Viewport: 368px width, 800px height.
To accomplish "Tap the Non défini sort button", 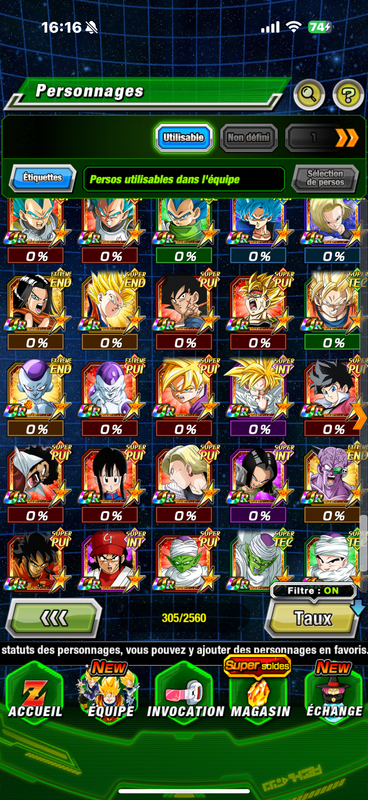I will [x=249, y=137].
